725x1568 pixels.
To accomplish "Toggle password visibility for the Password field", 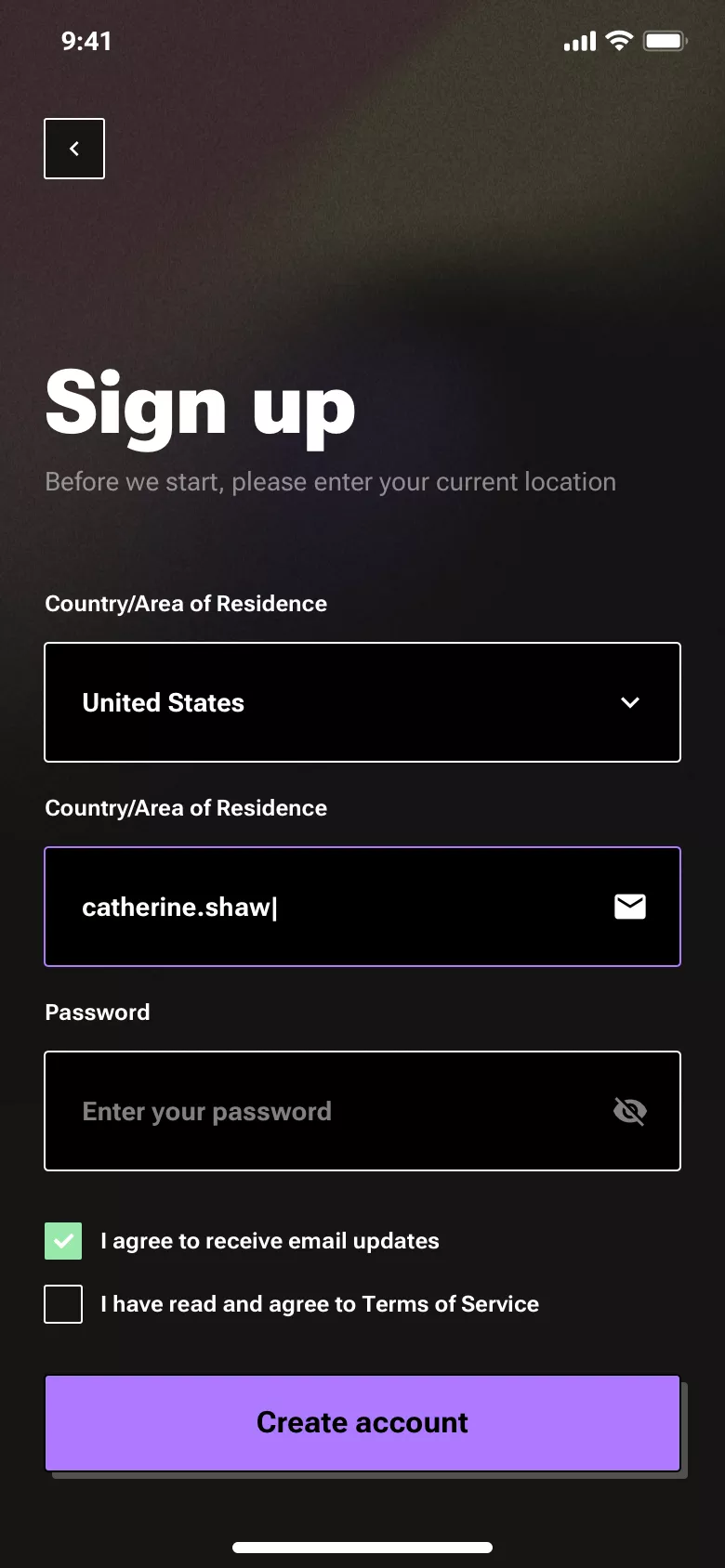I will click(629, 1110).
